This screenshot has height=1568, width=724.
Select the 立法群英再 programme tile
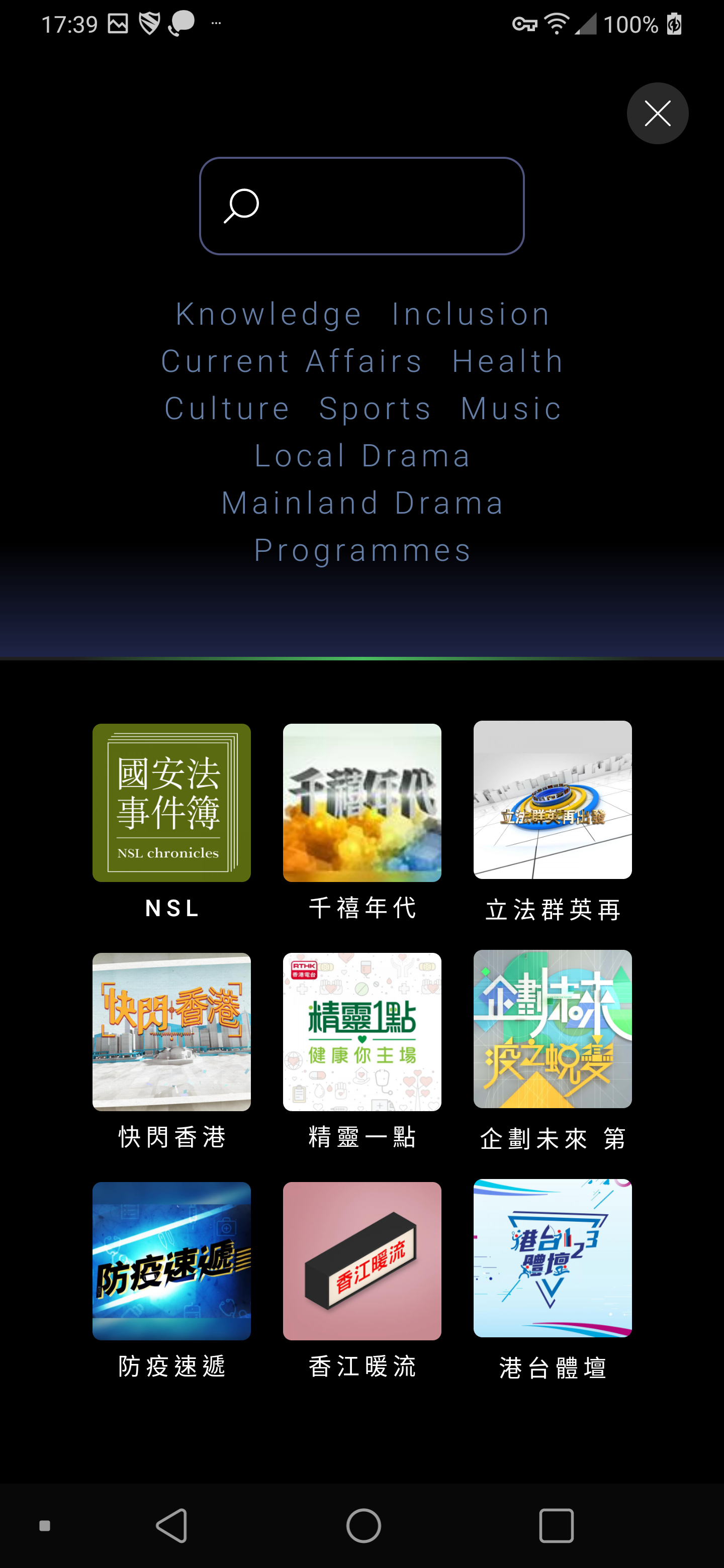tap(552, 801)
